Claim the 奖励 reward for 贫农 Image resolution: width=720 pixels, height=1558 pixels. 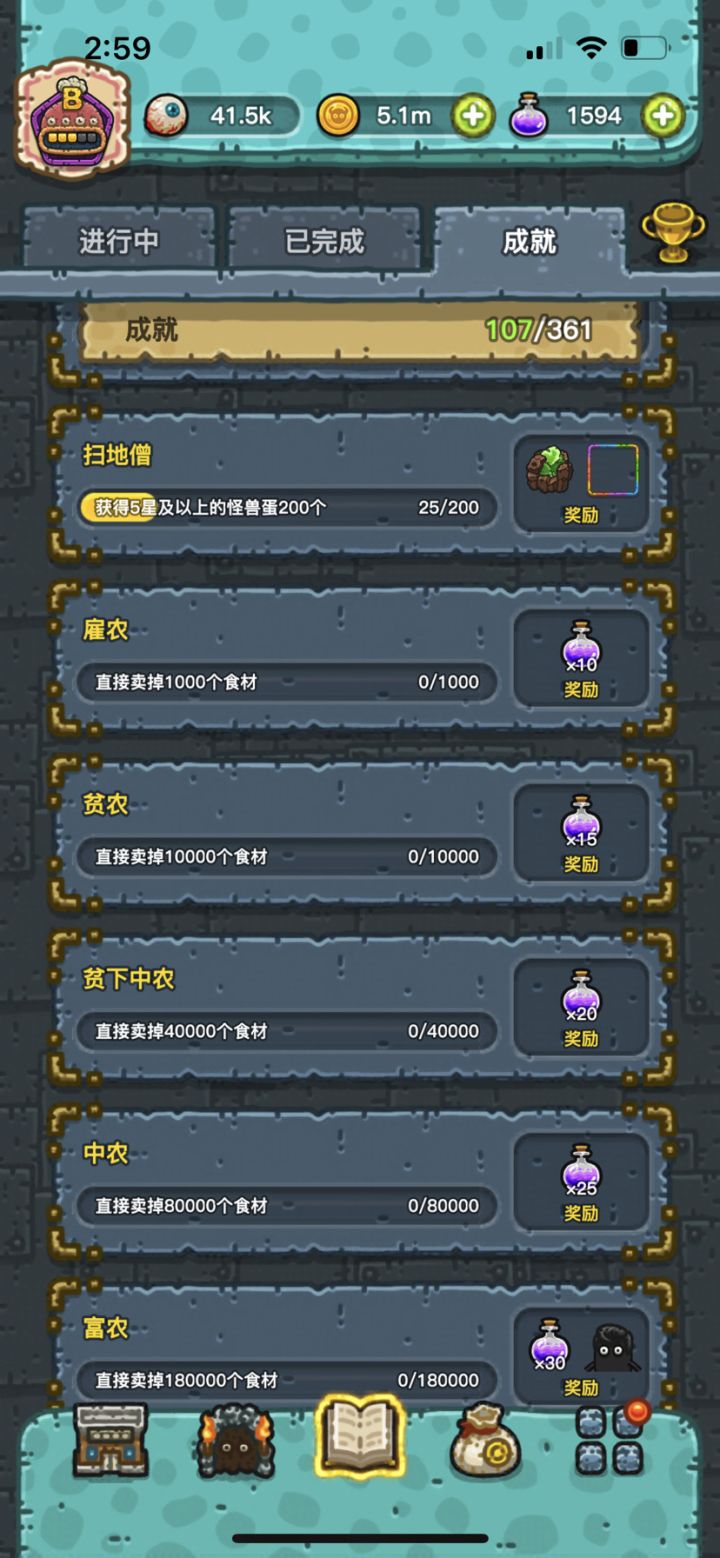coord(581,866)
